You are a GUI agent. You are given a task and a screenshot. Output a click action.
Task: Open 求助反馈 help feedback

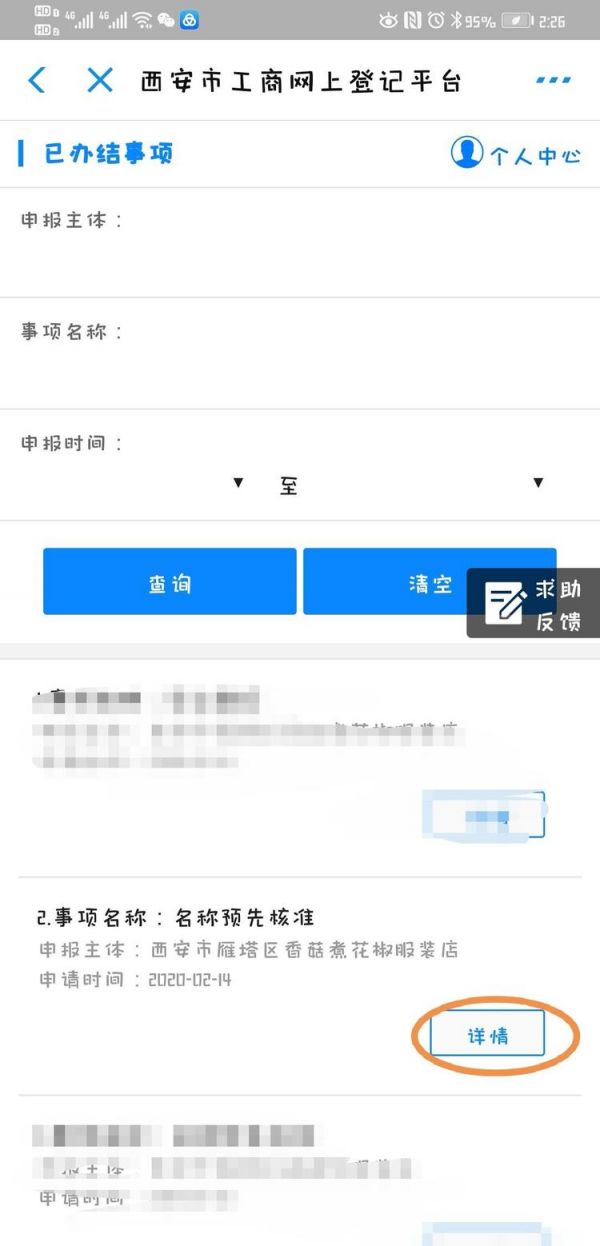(533, 604)
